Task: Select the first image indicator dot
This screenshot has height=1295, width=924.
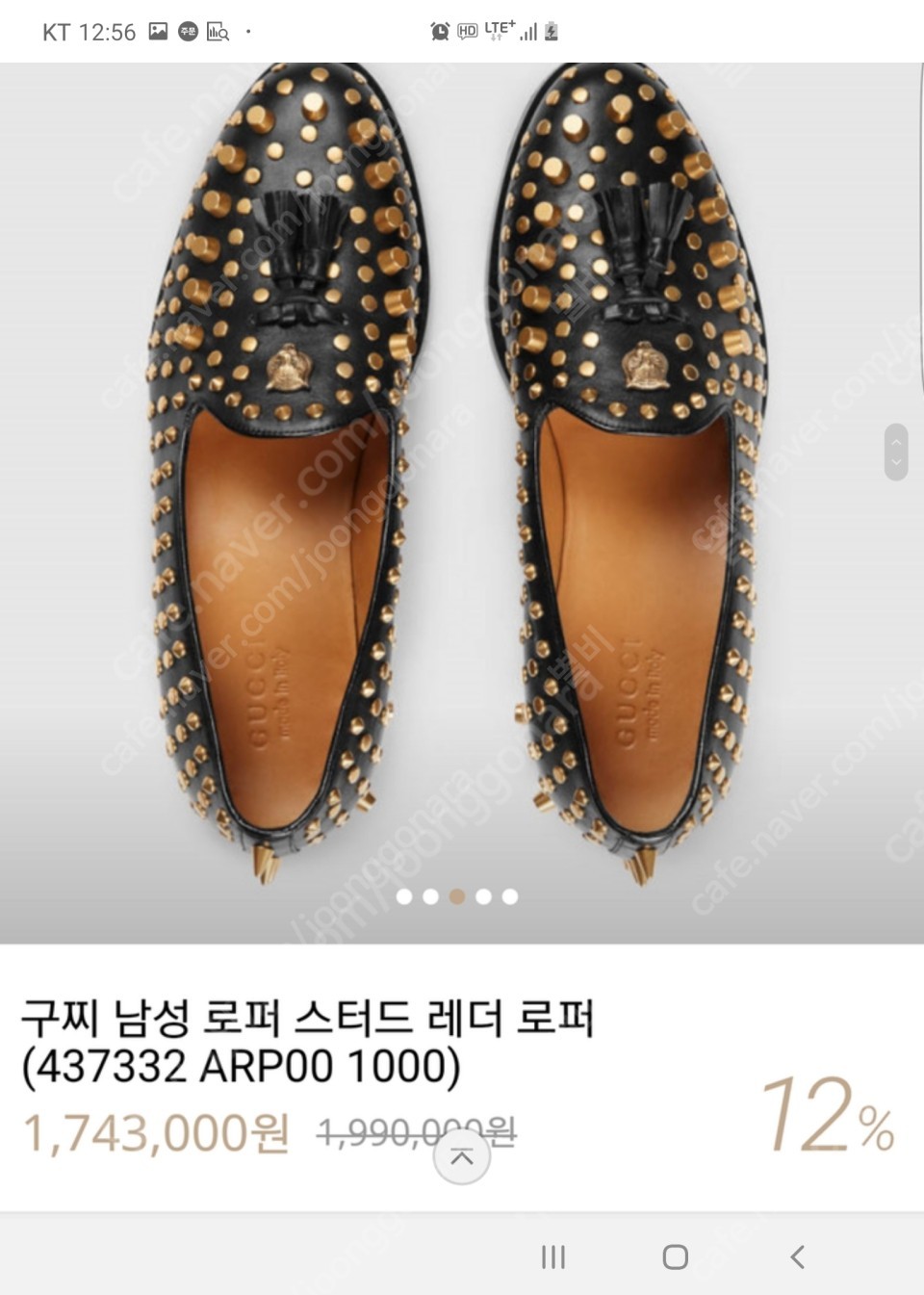Action: (x=404, y=896)
